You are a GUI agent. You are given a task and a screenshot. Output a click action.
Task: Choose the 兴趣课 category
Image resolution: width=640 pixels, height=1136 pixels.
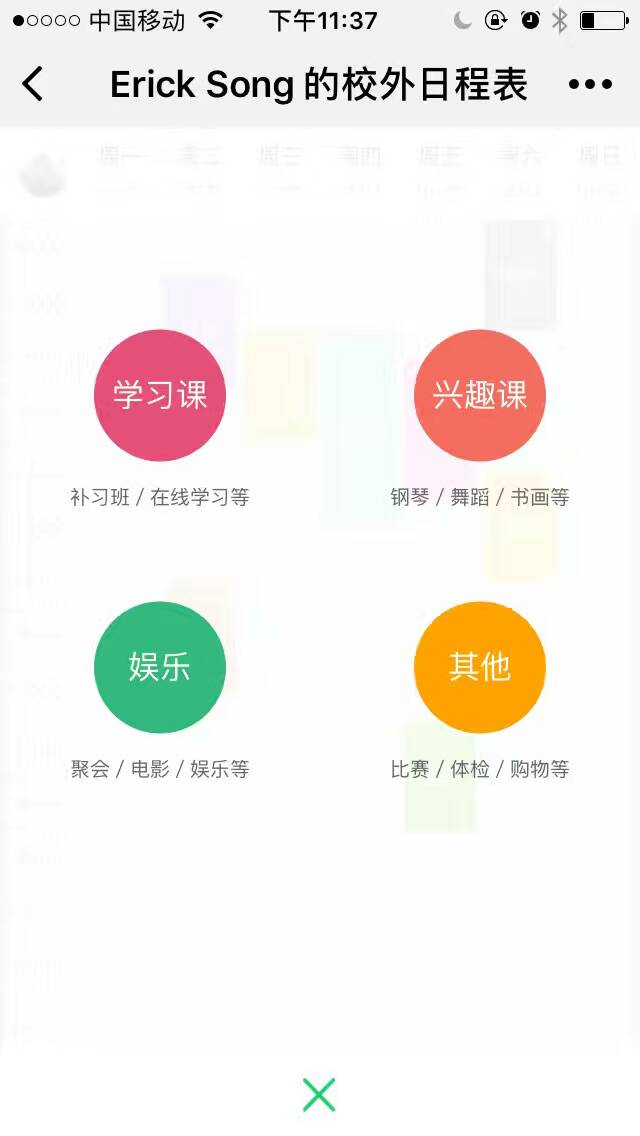pyautogui.click(x=480, y=395)
